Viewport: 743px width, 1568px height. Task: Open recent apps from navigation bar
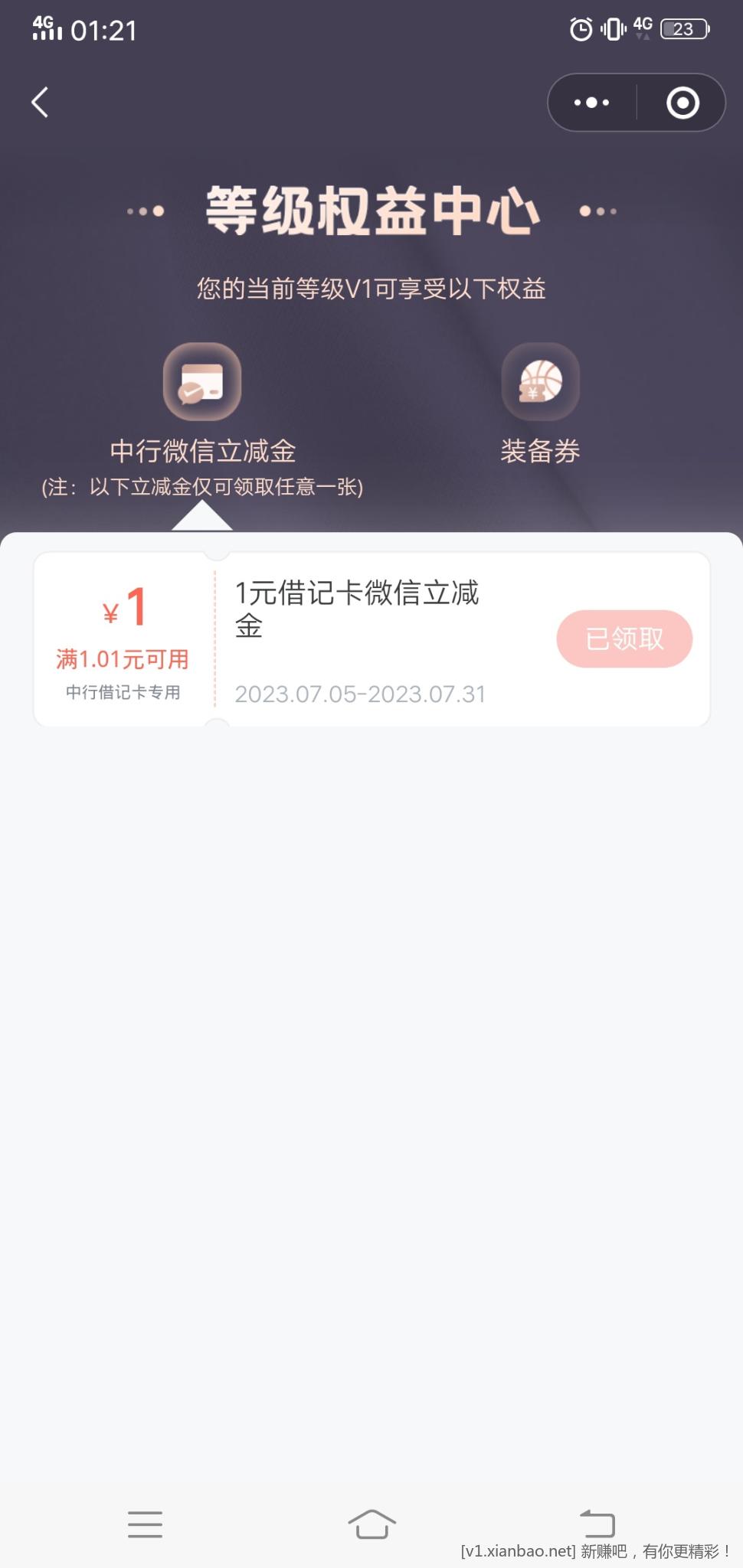(x=145, y=1524)
